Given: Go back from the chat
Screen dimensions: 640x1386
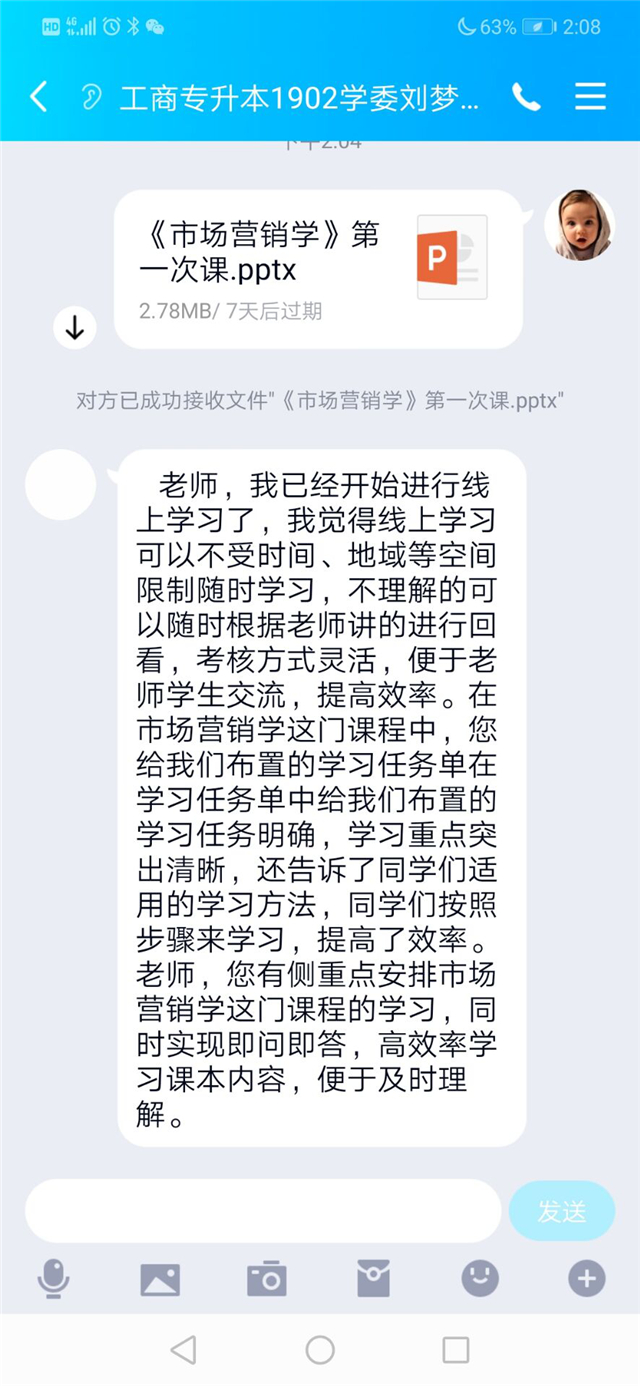Looking at the screenshot, I should pyautogui.click(x=38, y=97).
